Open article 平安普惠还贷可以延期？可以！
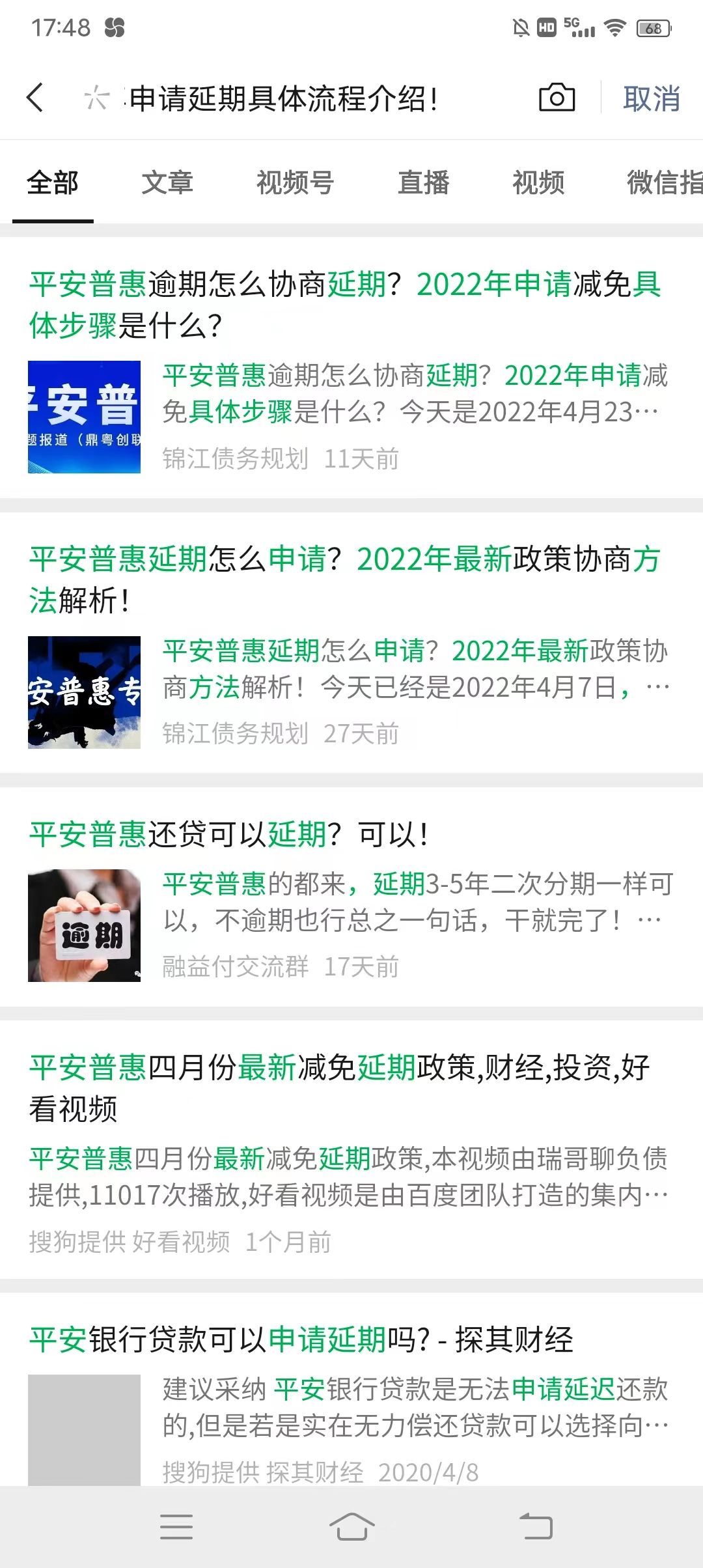The image size is (703, 1568). [x=228, y=834]
